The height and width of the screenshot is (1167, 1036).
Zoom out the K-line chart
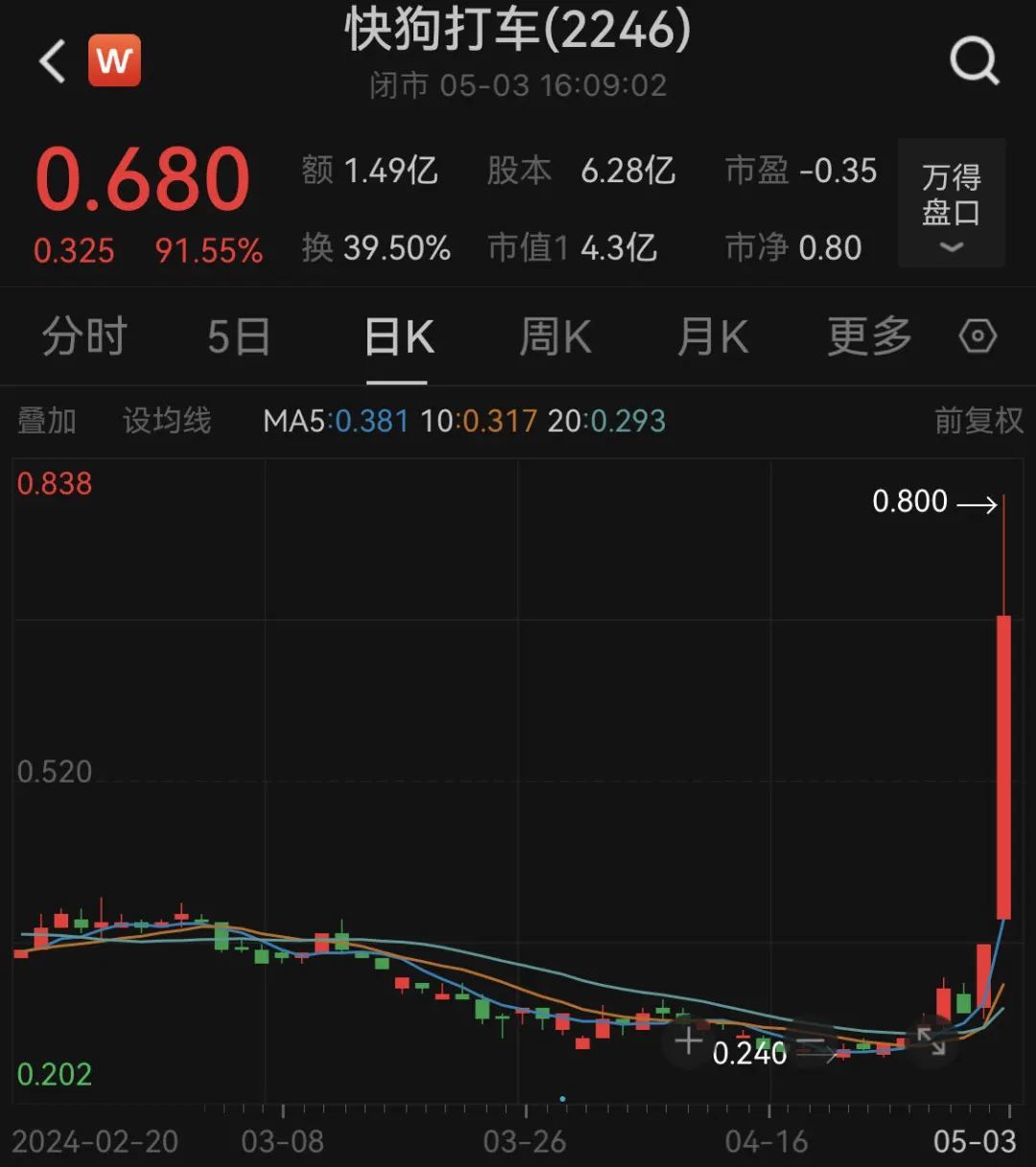(811, 1041)
